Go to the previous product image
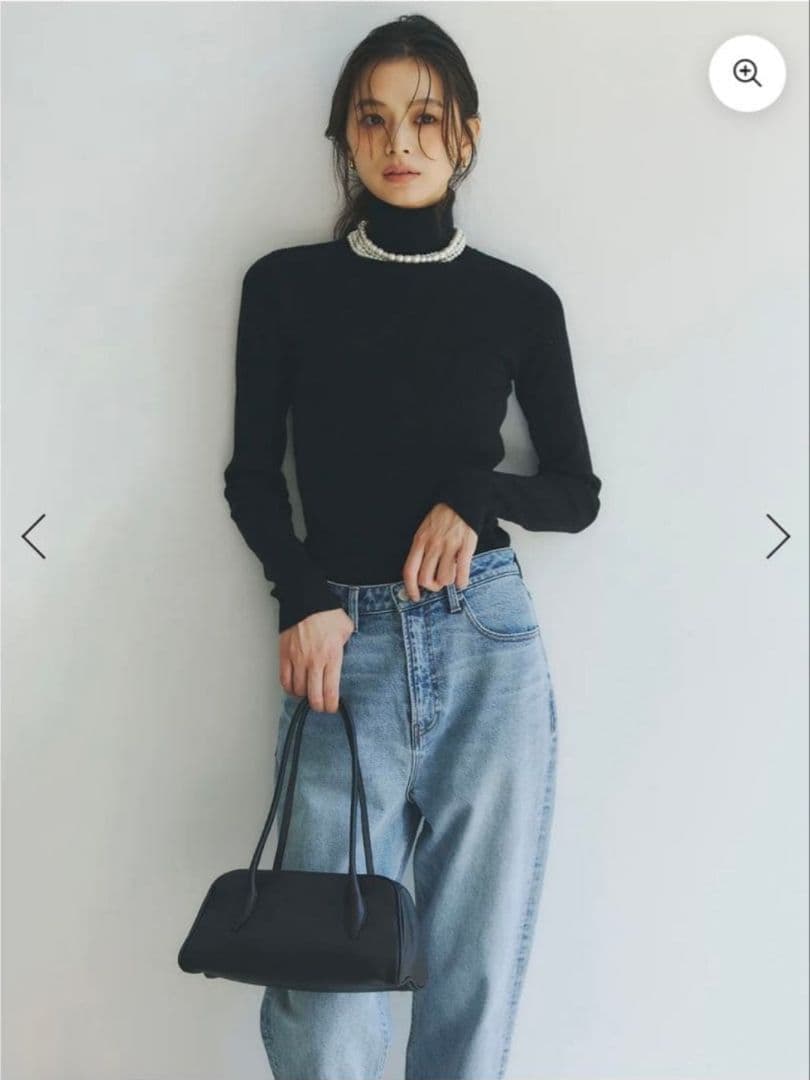Screen dimensions: 810x1080 pos(34,536)
